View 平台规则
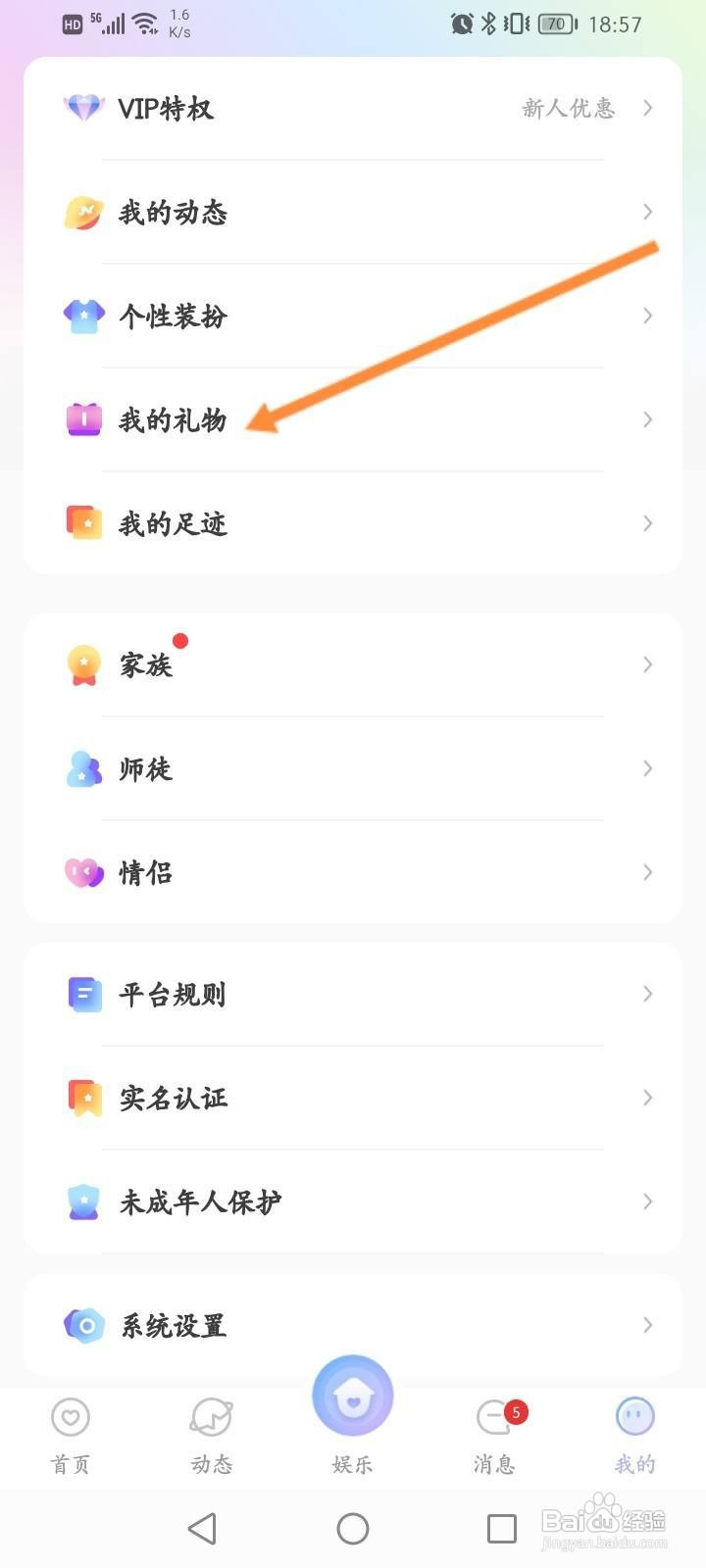 353,994
